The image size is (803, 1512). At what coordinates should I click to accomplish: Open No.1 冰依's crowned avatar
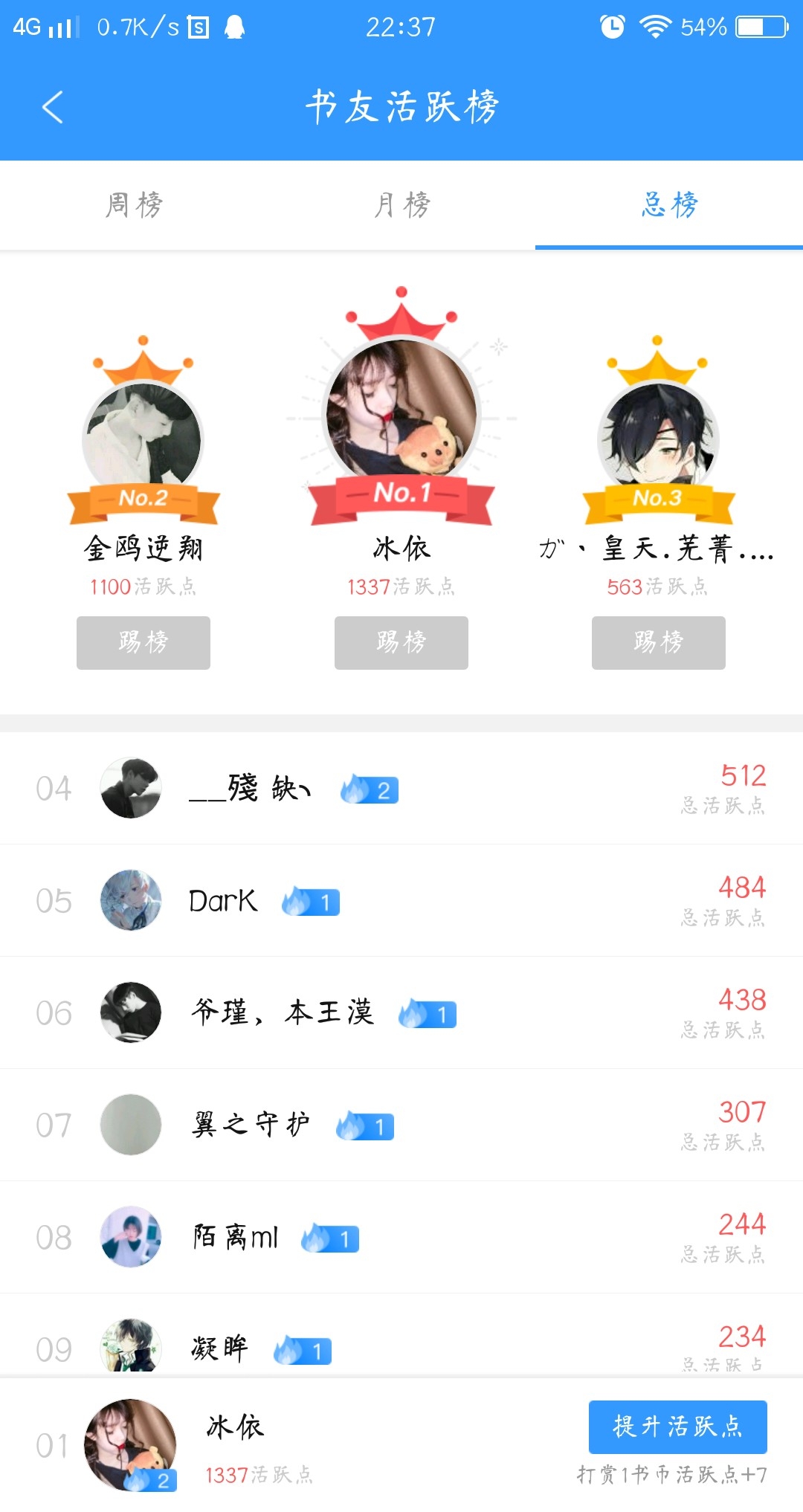click(x=401, y=409)
